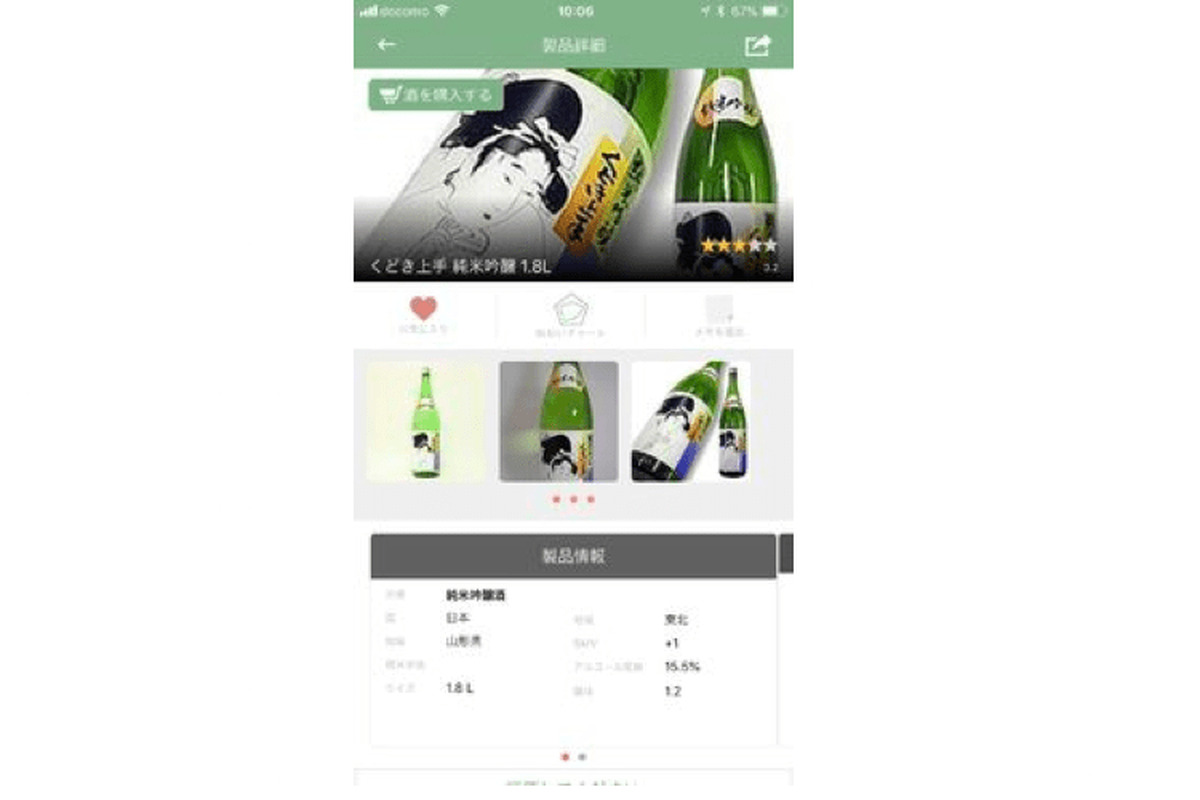This screenshot has height=800, width=1200.
Task: Open the second bottle photo thumbnail
Action: tap(558, 421)
